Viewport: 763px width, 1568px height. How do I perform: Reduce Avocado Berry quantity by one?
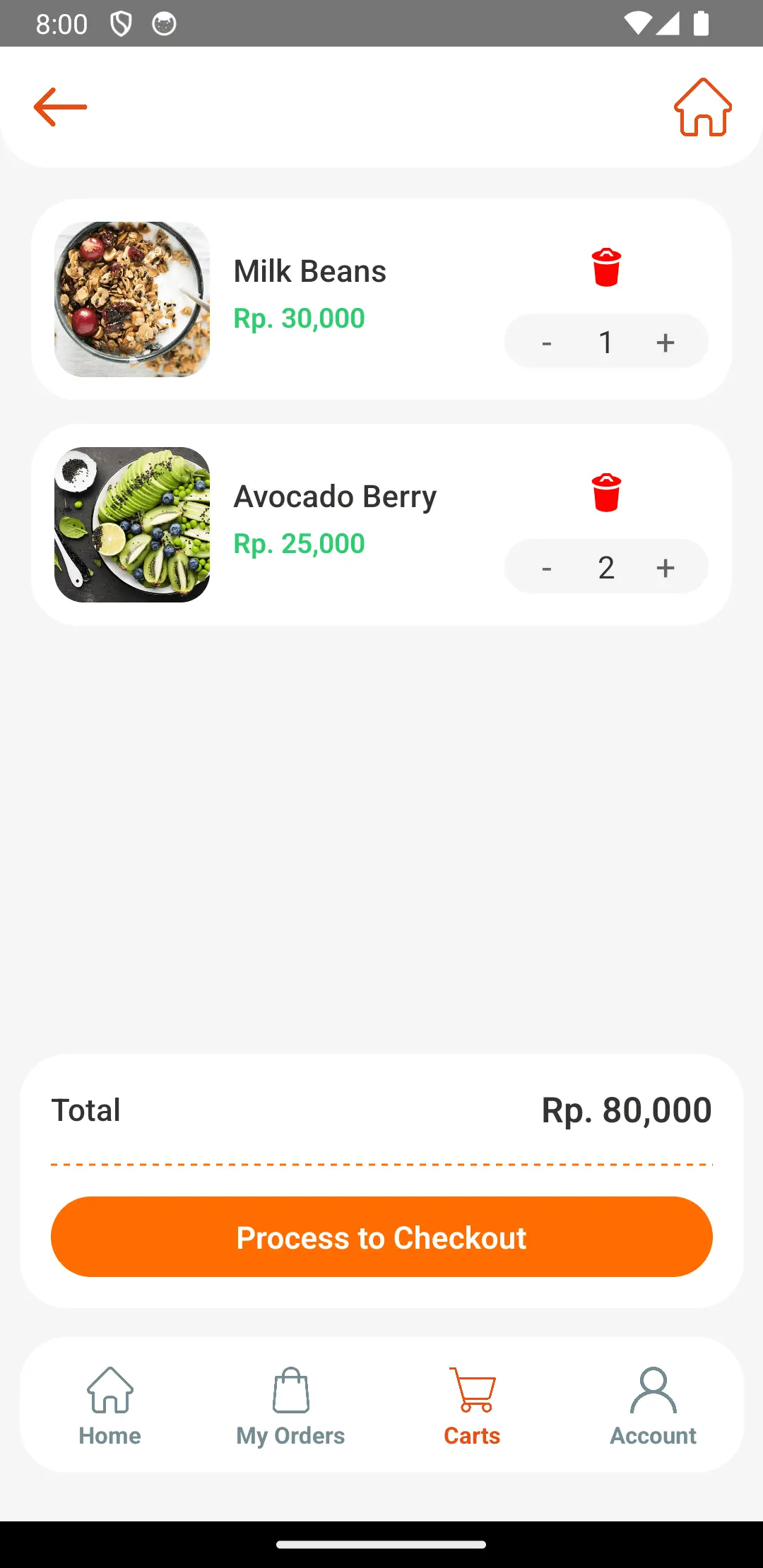546,569
